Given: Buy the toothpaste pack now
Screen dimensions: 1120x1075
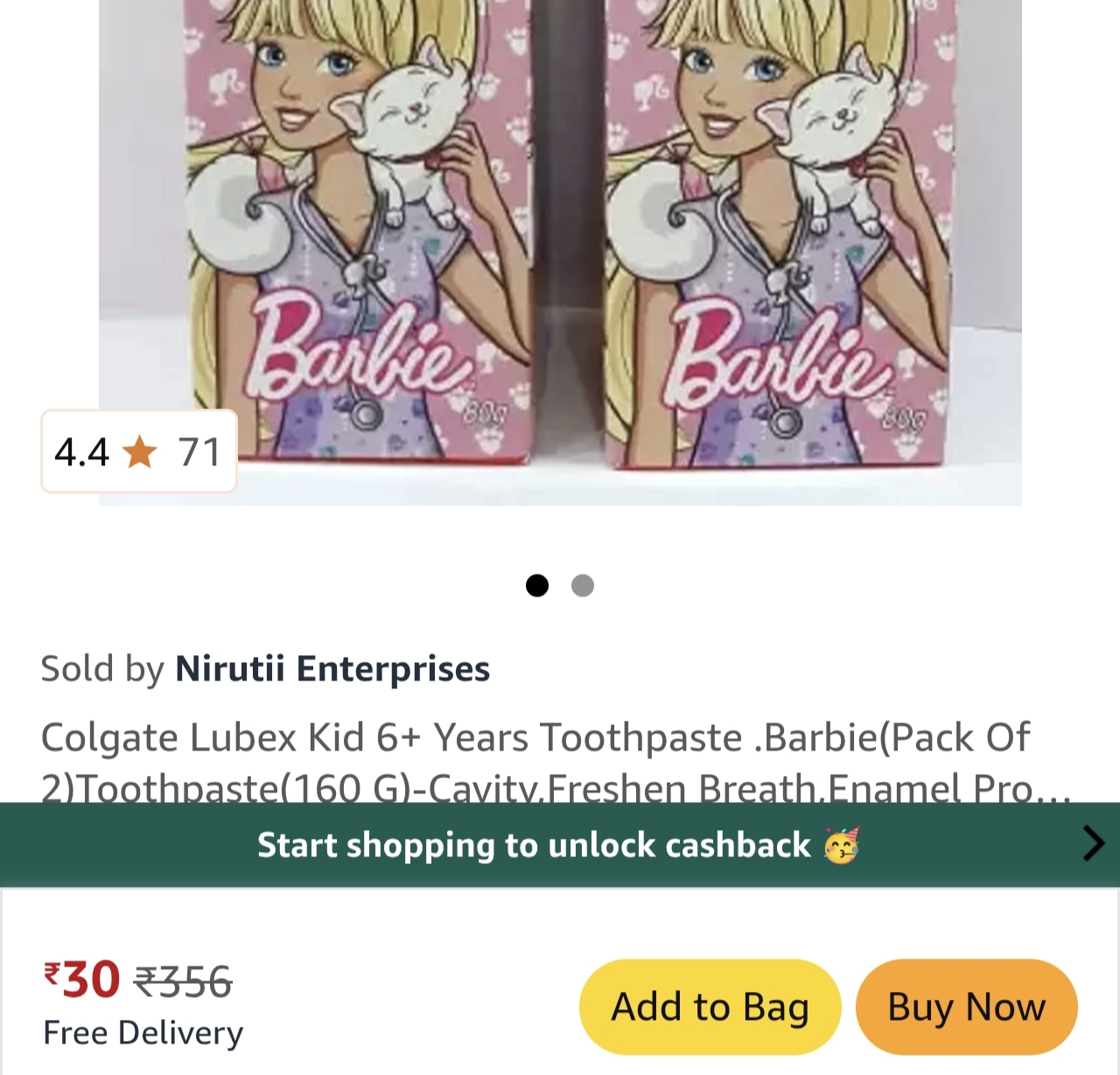Looking at the screenshot, I should pos(966,1007).
